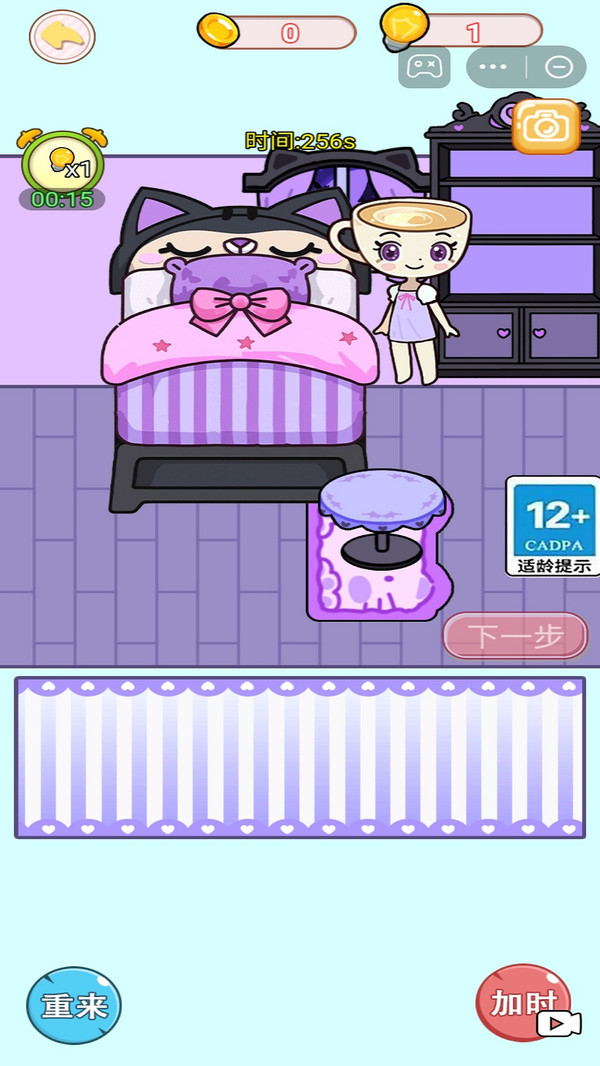Go back with the arrow button
This screenshot has width=600, height=1066.
[62, 37]
